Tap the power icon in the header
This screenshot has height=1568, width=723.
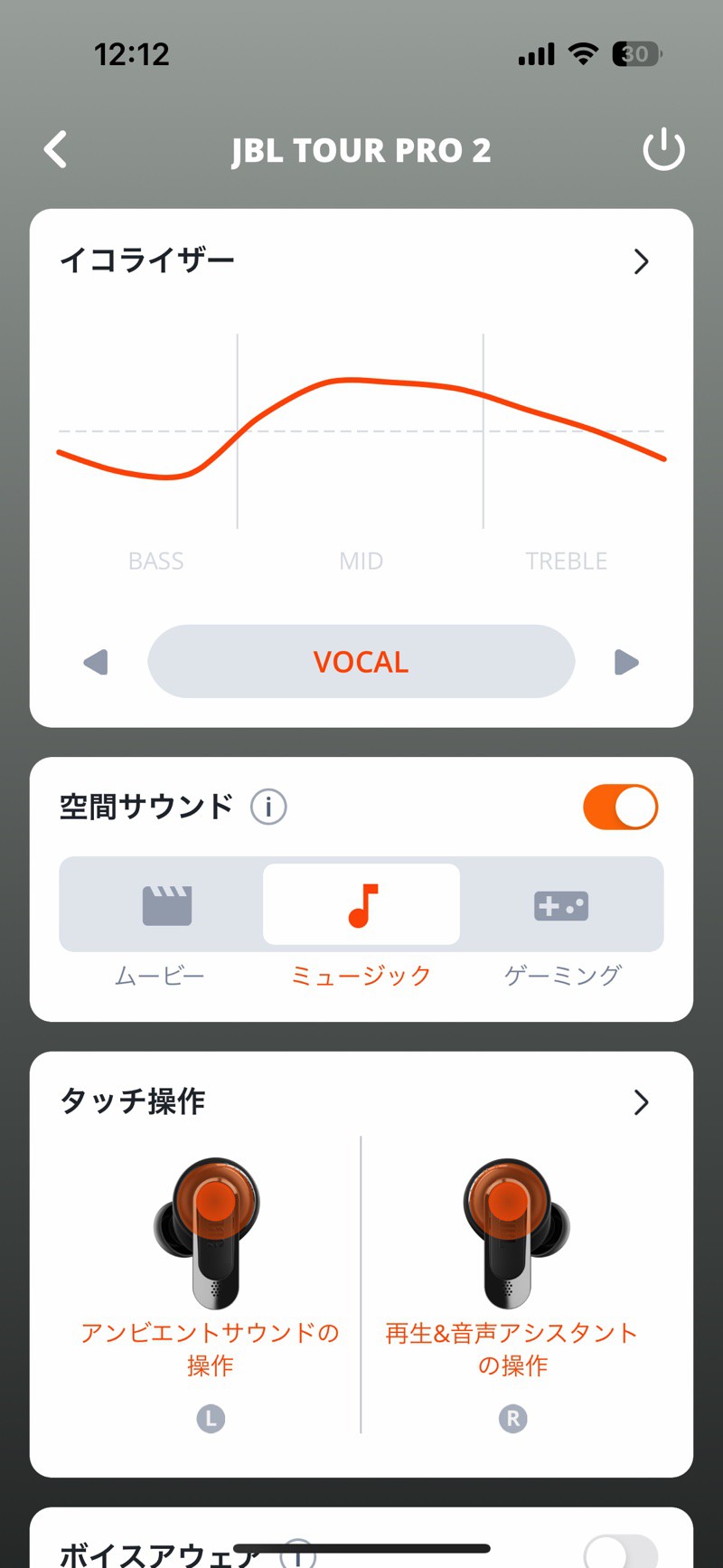[x=663, y=150]
